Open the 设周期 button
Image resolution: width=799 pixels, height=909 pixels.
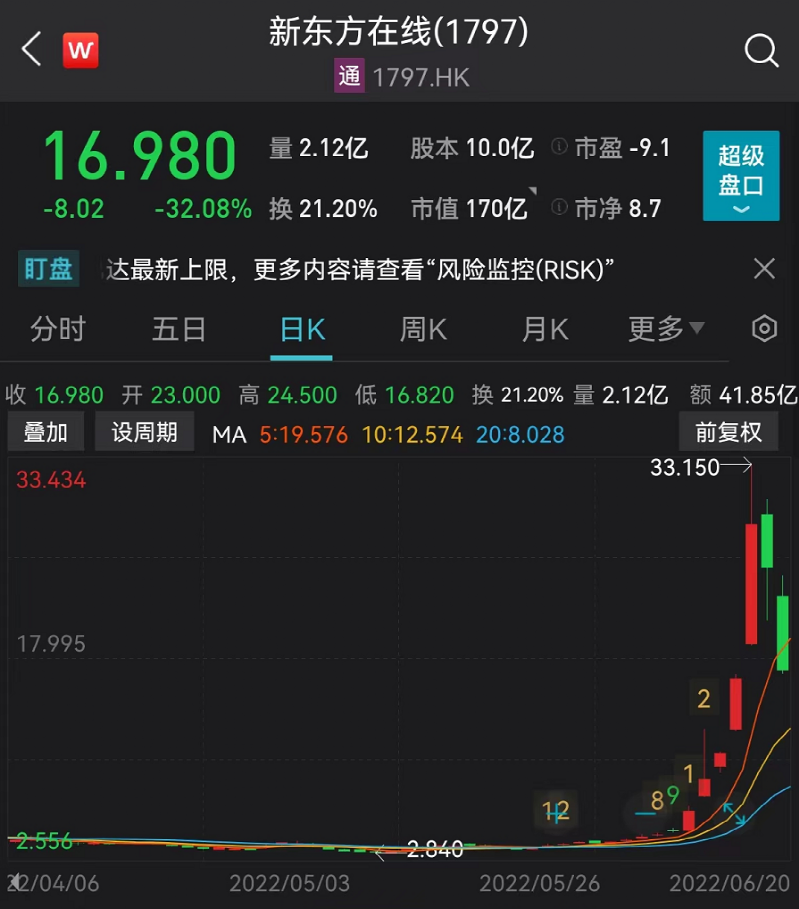(x=145, y=433)
